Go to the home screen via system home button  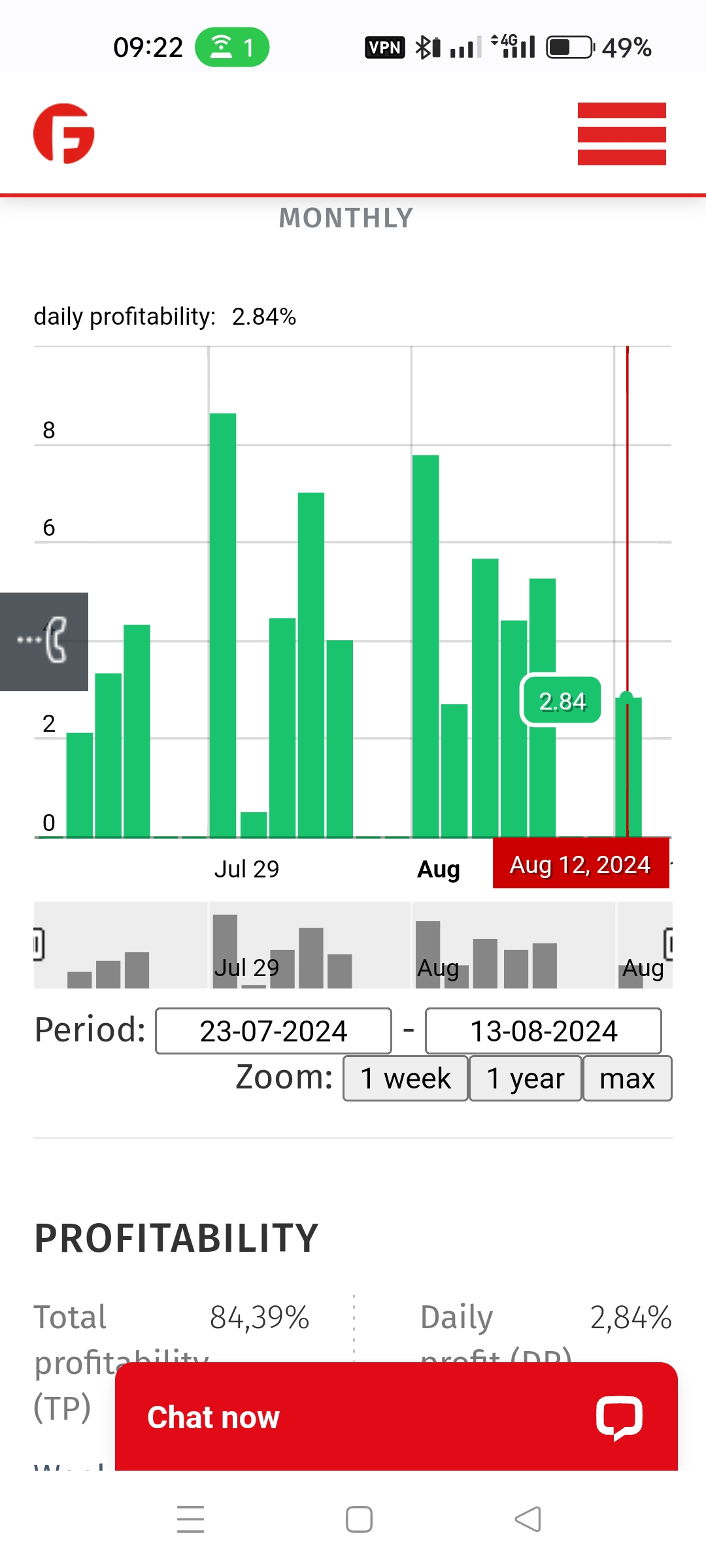(x=359, y=1519)
